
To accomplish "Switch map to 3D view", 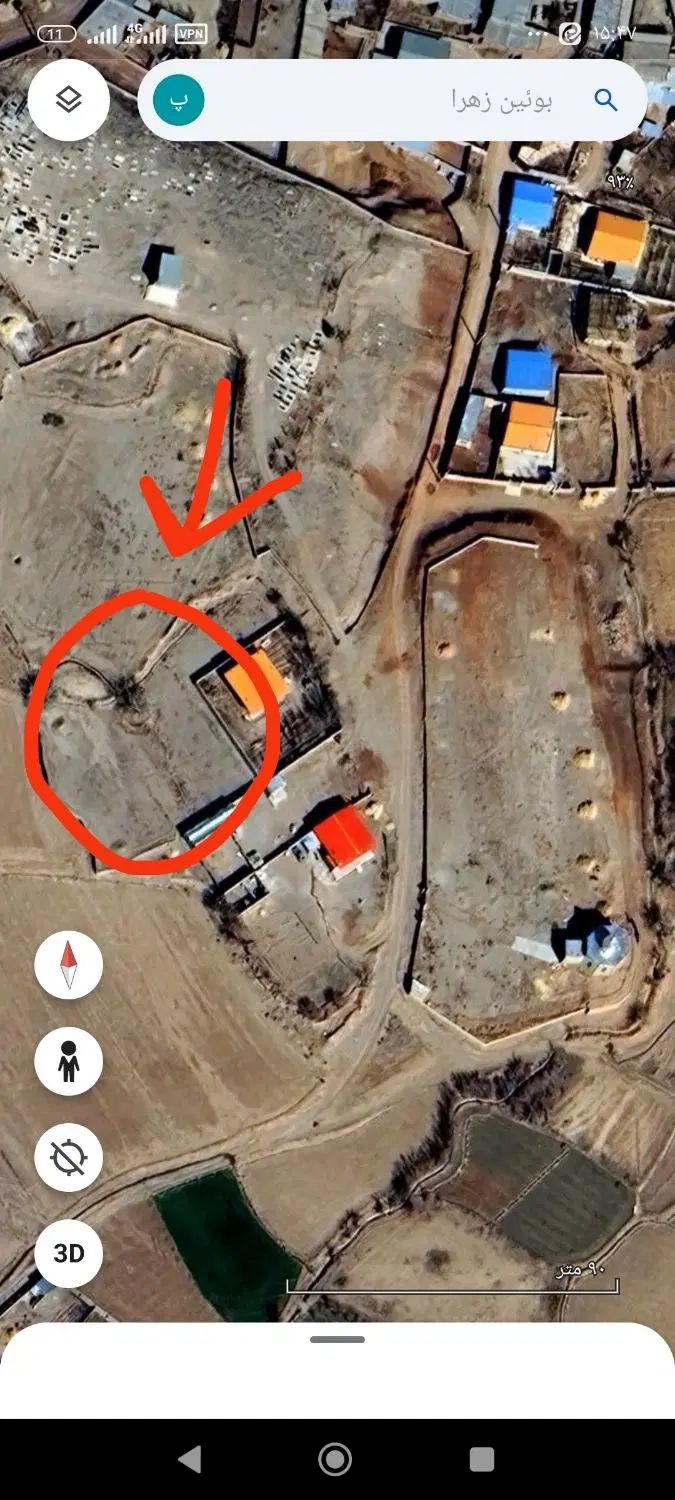I will coord(68,1253).
